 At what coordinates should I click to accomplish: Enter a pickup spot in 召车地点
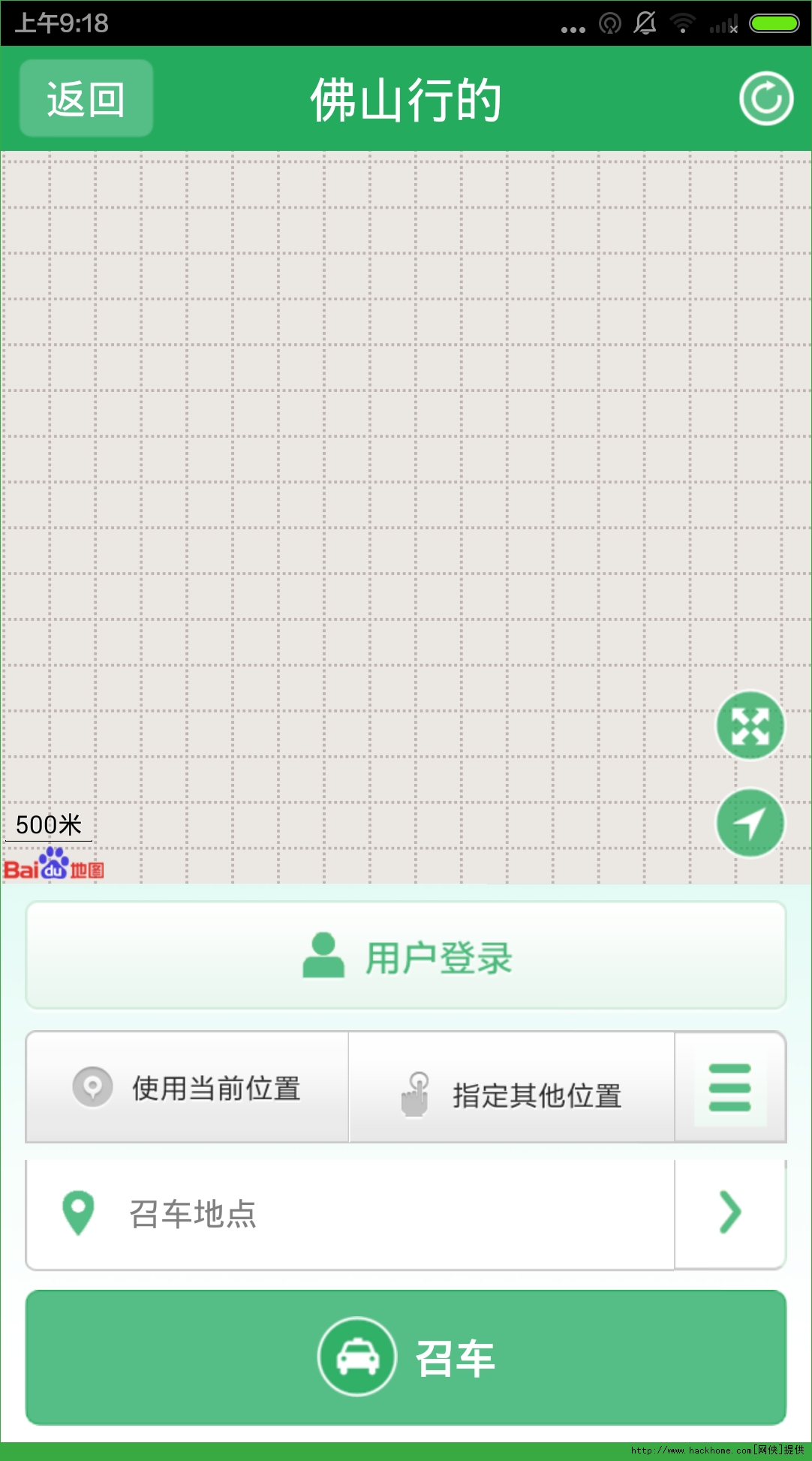point(350,1214)
